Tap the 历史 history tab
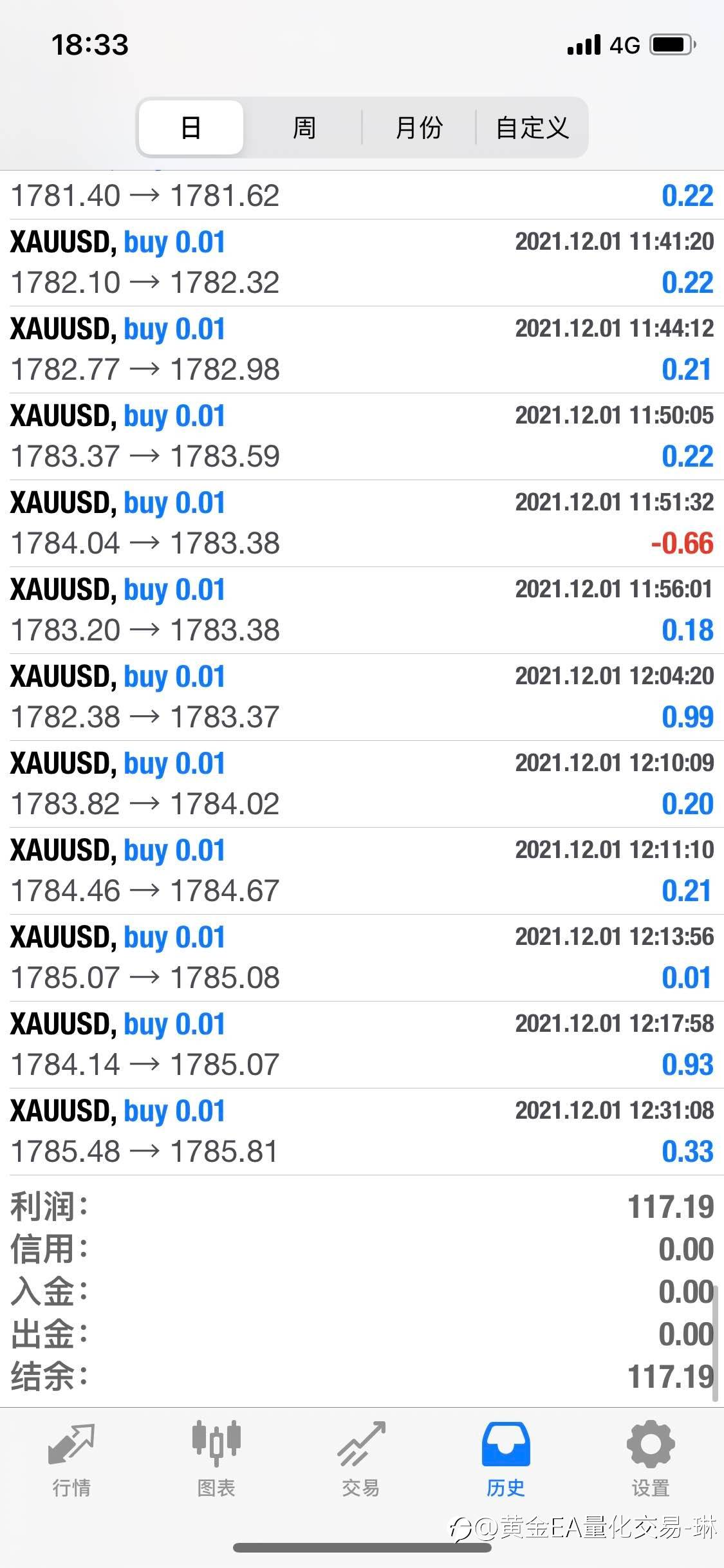 [506, 1459]
